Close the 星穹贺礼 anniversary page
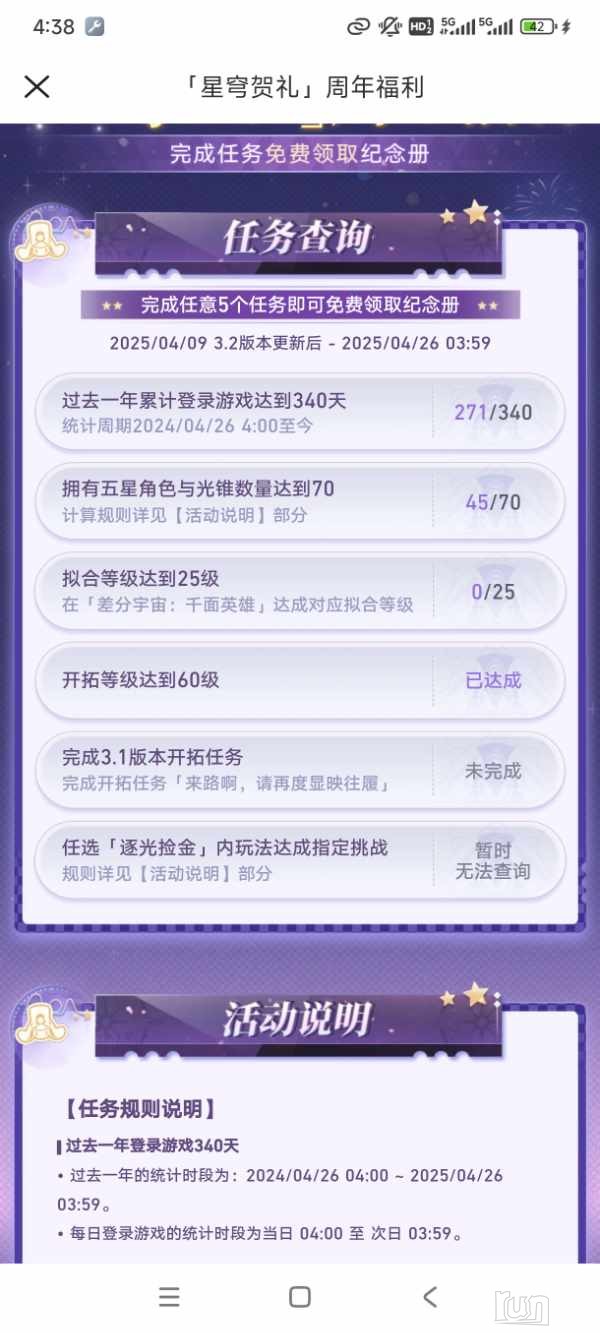The image size is (600, 1333). (37, 87)
